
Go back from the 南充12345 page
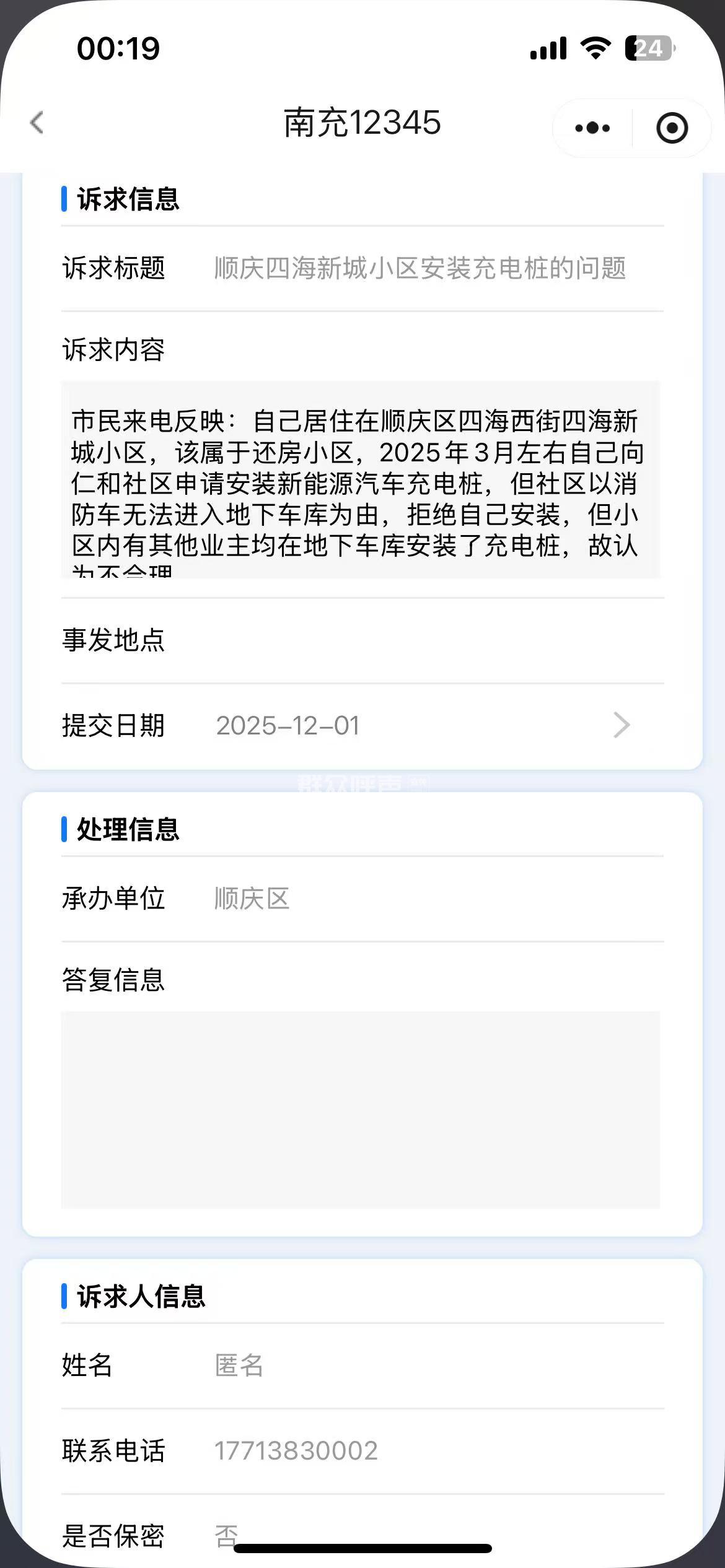pos(37,123)
